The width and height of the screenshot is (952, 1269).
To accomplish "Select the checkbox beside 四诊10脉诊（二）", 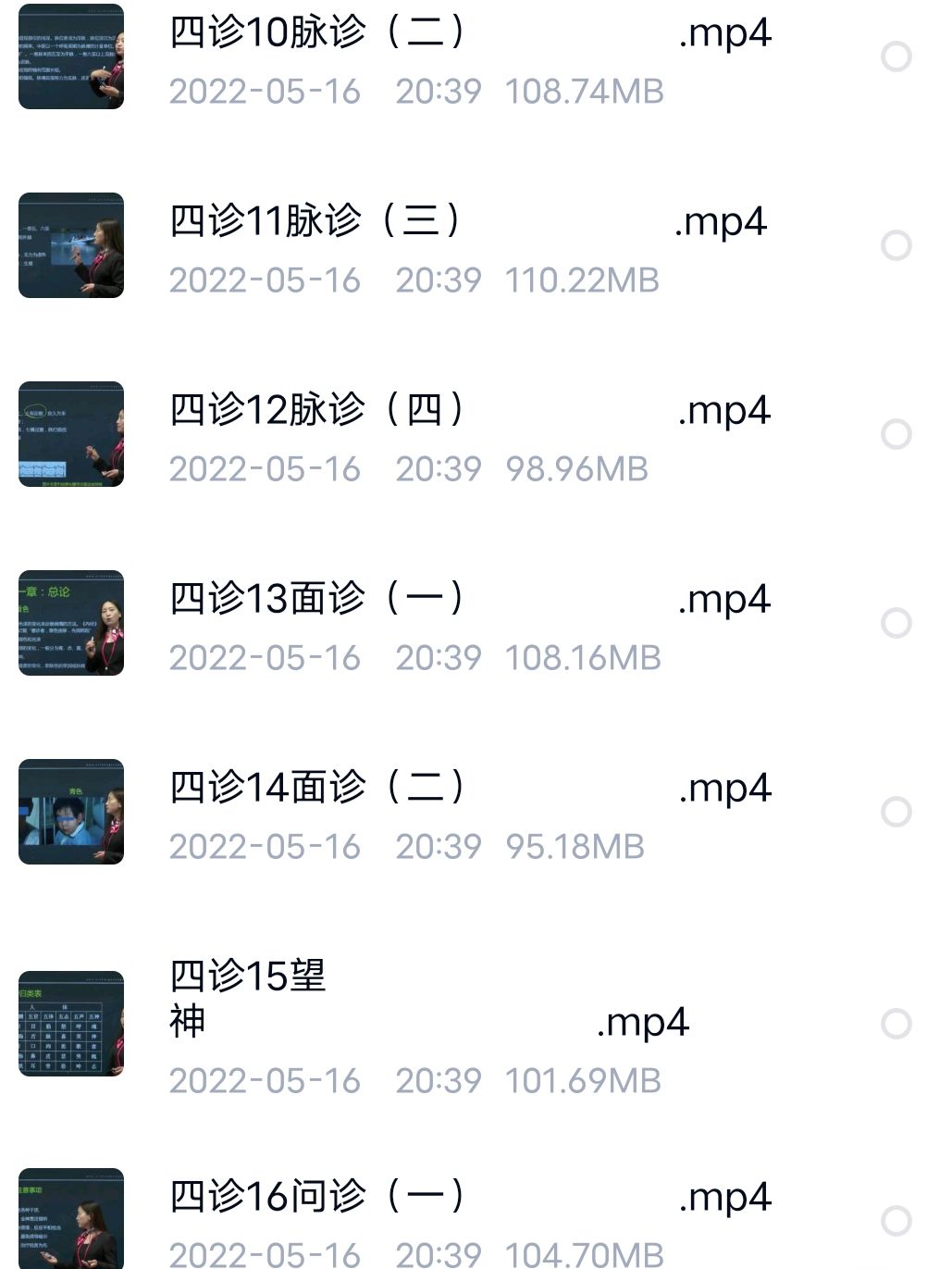I will (x=894, y=56).
